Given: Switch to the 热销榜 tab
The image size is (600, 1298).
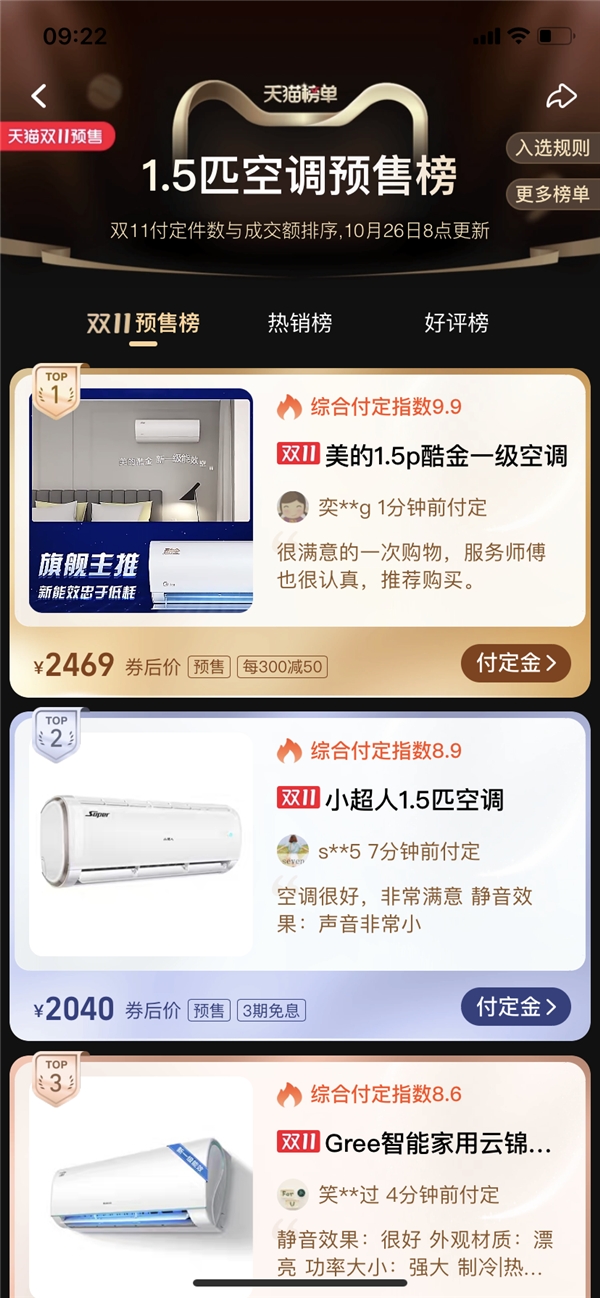Looking at the screenshot, I should click(300, 323).
